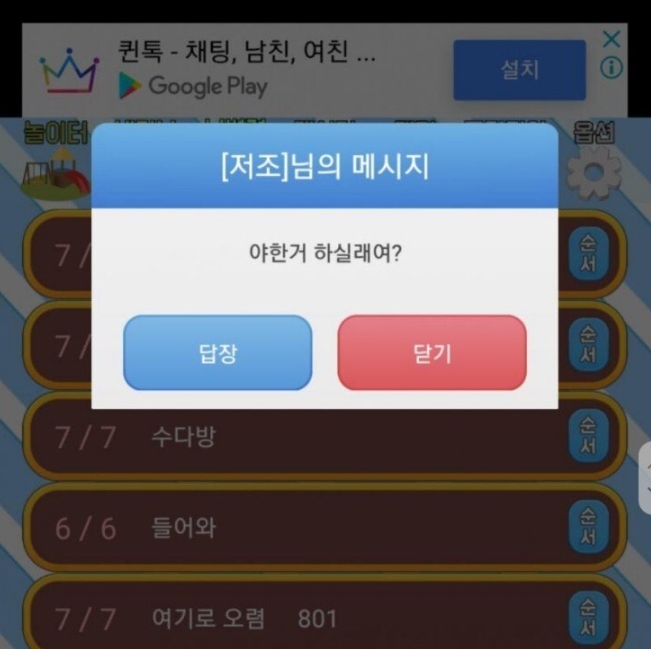Enter the 여기로 오렴 801 room
Viewport: 651px width, 649px height.
(x=300, y=618)
